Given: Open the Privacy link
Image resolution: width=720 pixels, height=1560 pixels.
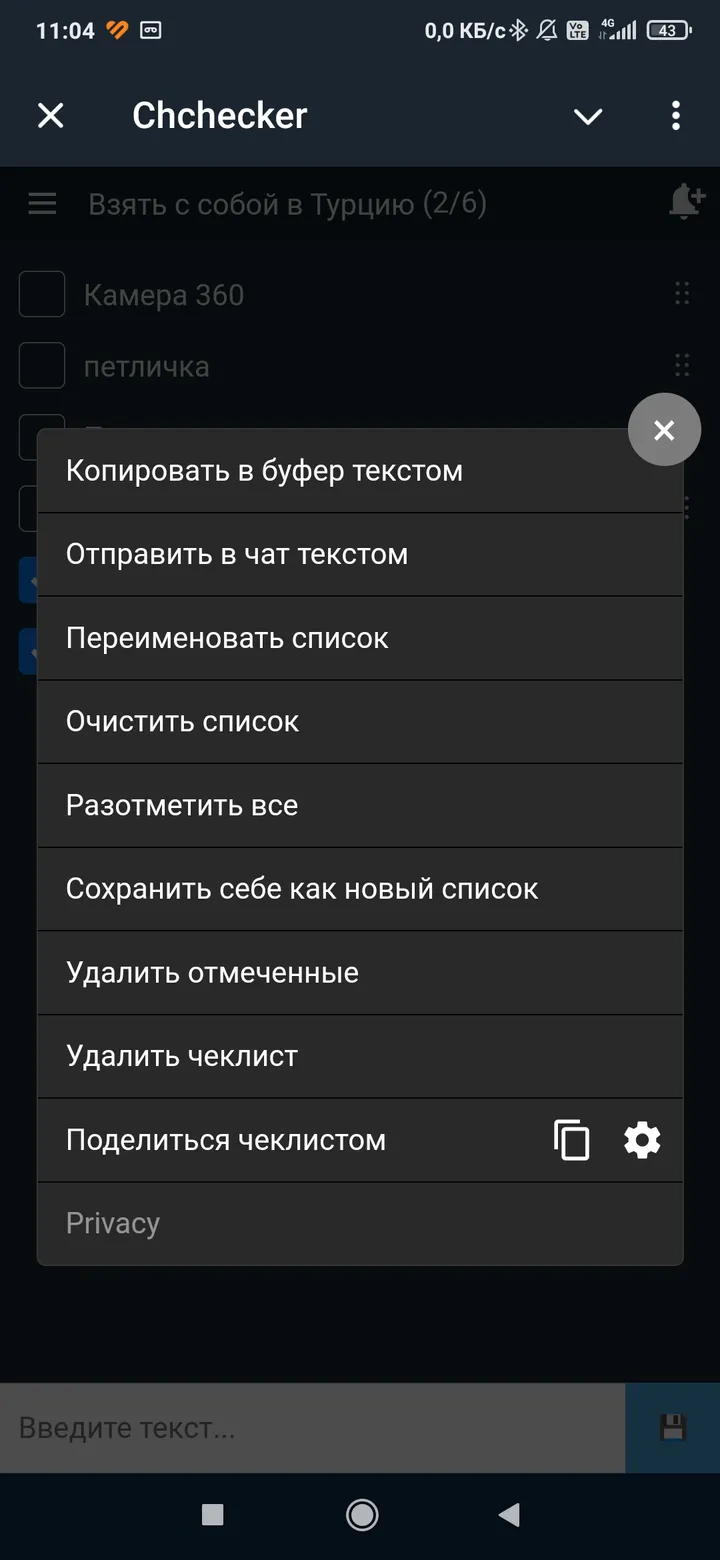Looking at the screenshot, I should (x=112, y=1222).
